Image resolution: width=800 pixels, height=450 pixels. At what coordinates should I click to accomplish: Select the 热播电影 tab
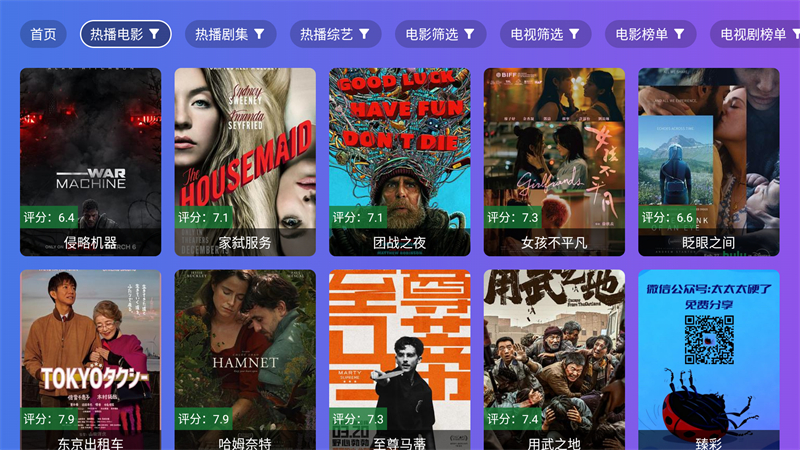125,34
